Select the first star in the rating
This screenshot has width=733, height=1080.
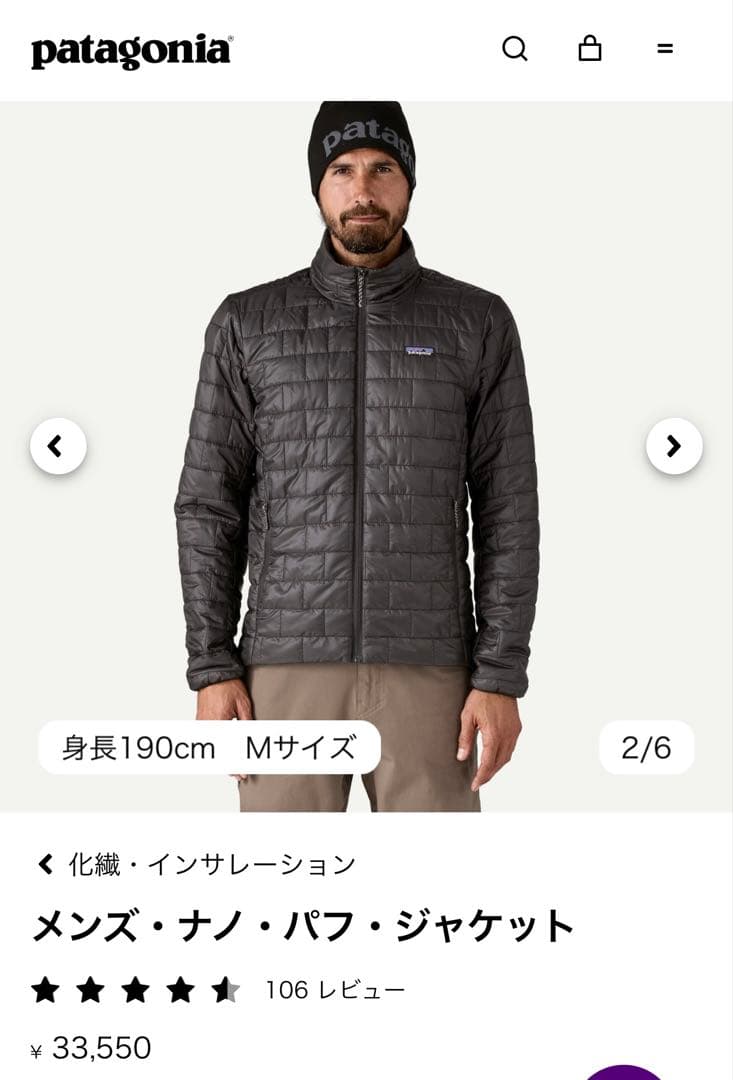pos(47,988)
